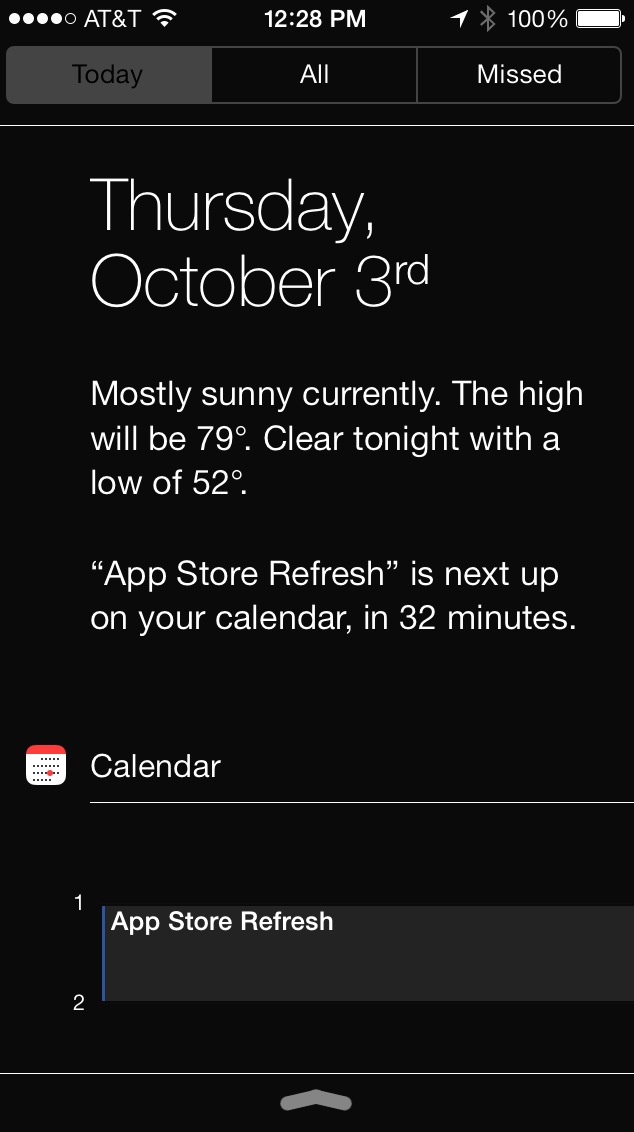Tap the weather summary text
Viewport: 634px width, 1132px height.
pos(337,439)
